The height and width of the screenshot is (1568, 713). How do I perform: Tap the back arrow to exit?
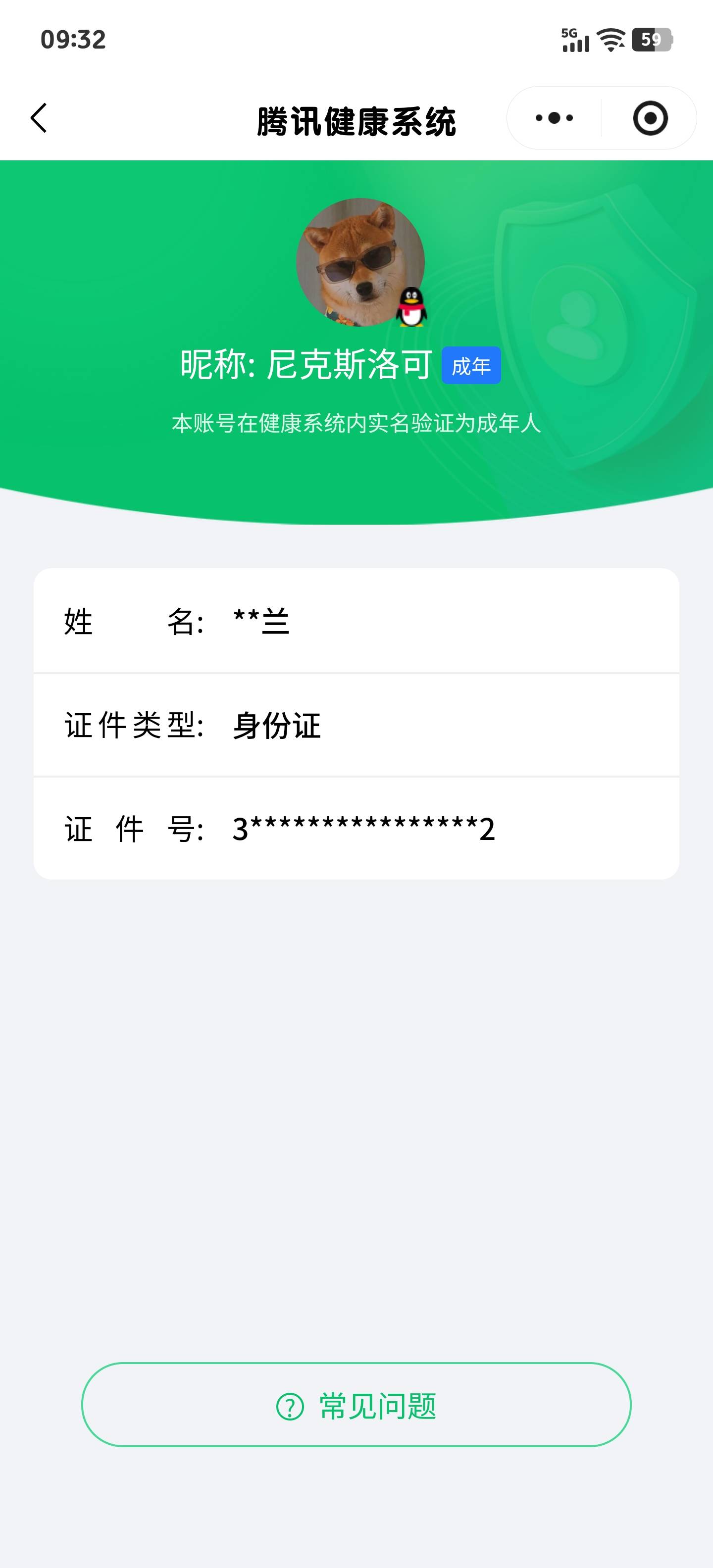[39, 119]
